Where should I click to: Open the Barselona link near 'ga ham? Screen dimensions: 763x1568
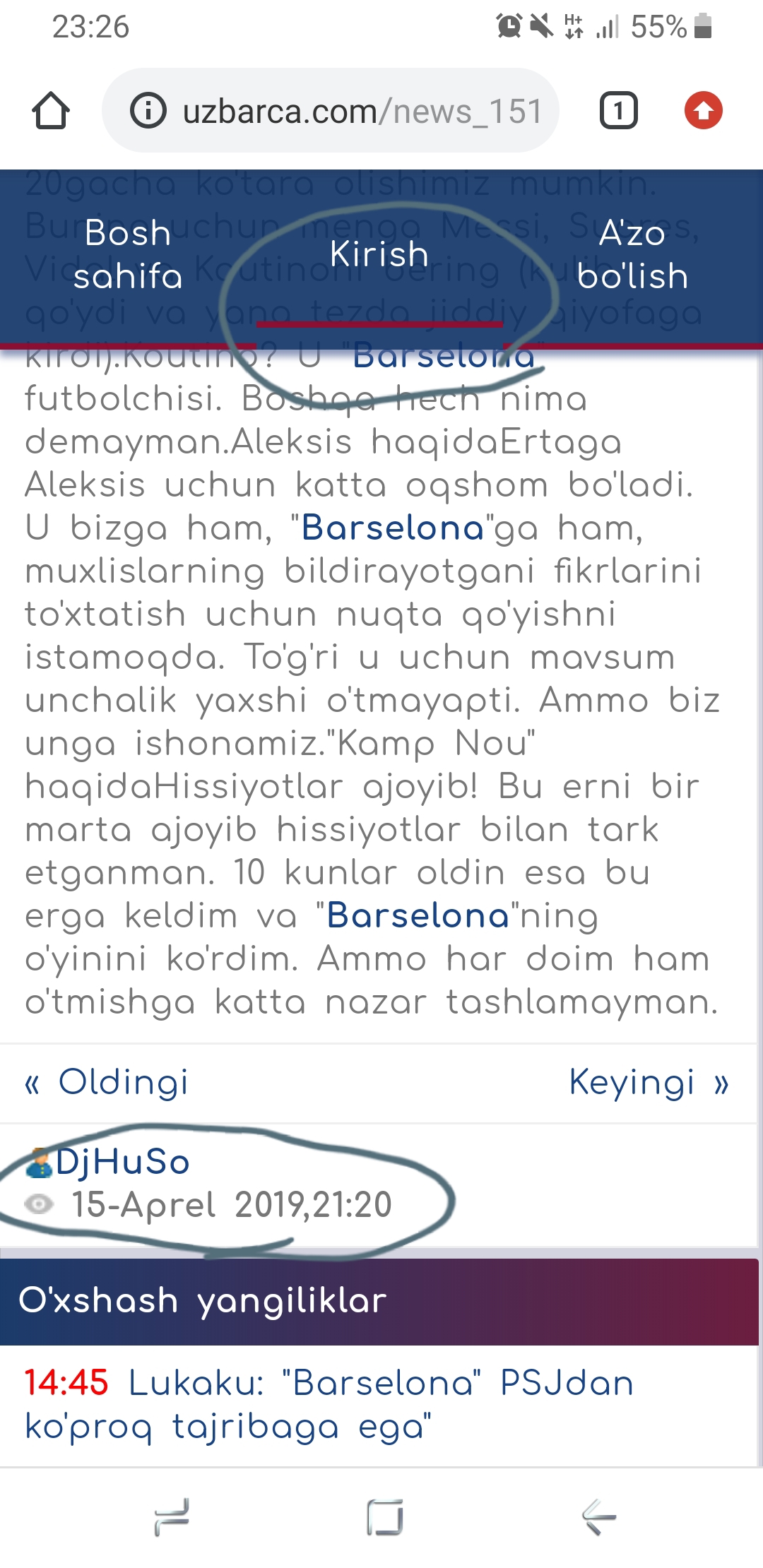[x=393, y=528]
